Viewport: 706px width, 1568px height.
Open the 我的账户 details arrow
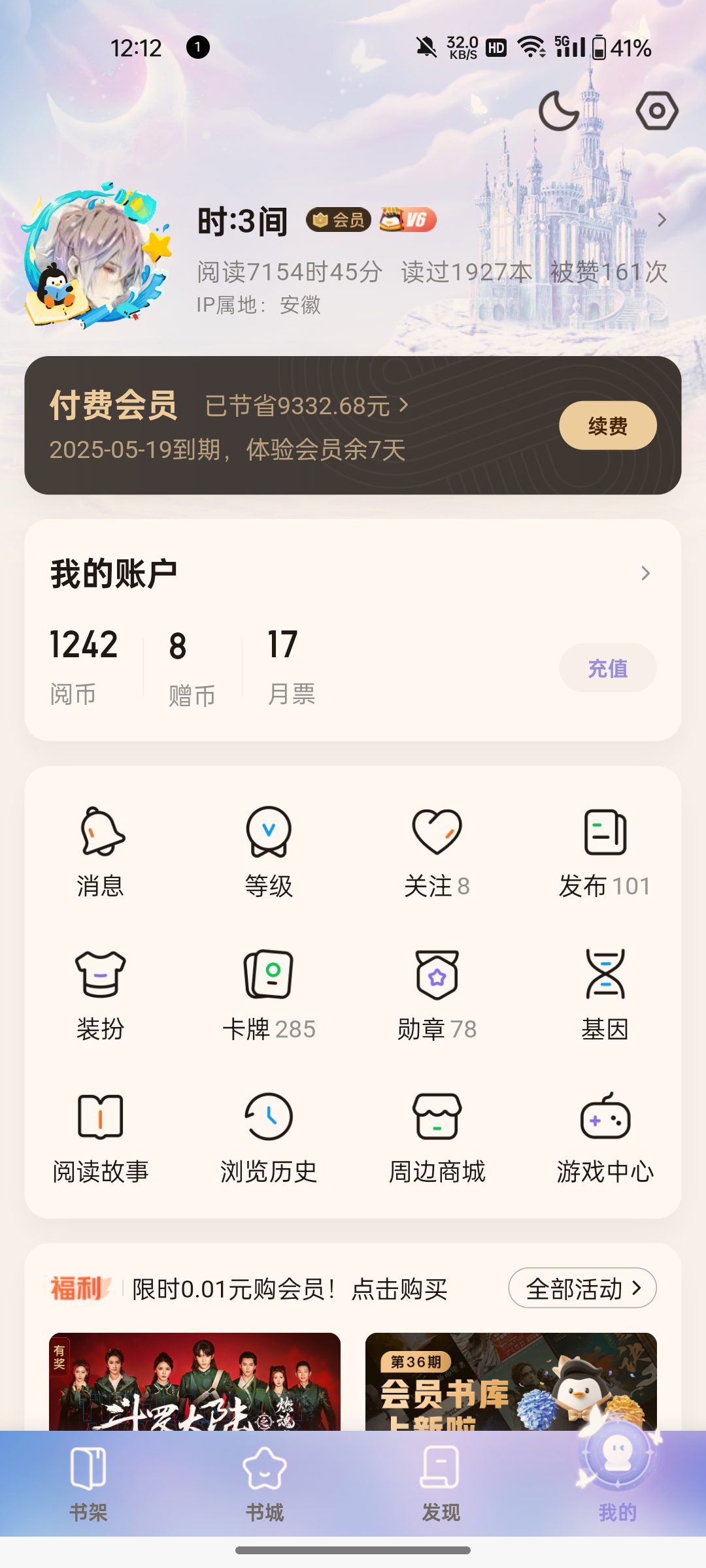pos(645,574)
